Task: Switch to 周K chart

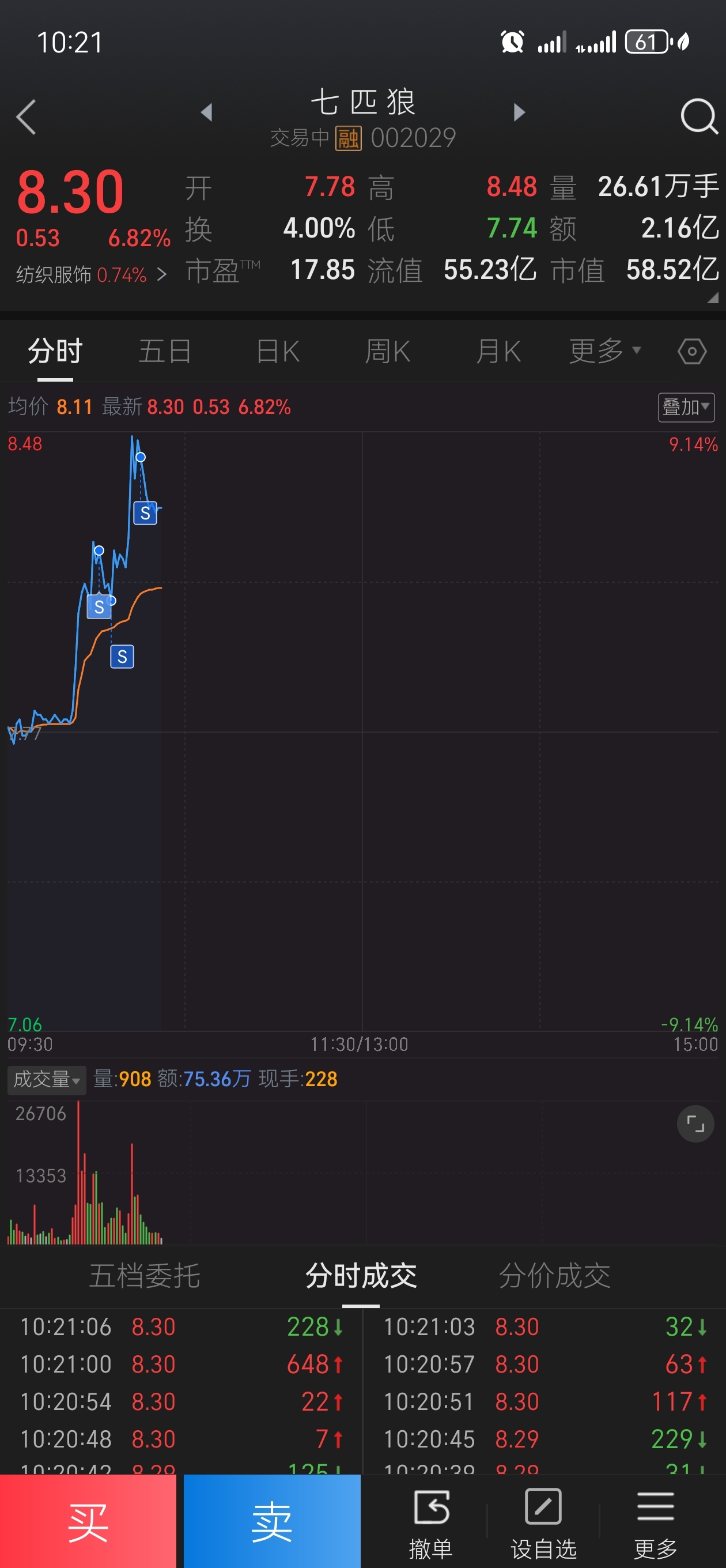Action: click(388, 351)
